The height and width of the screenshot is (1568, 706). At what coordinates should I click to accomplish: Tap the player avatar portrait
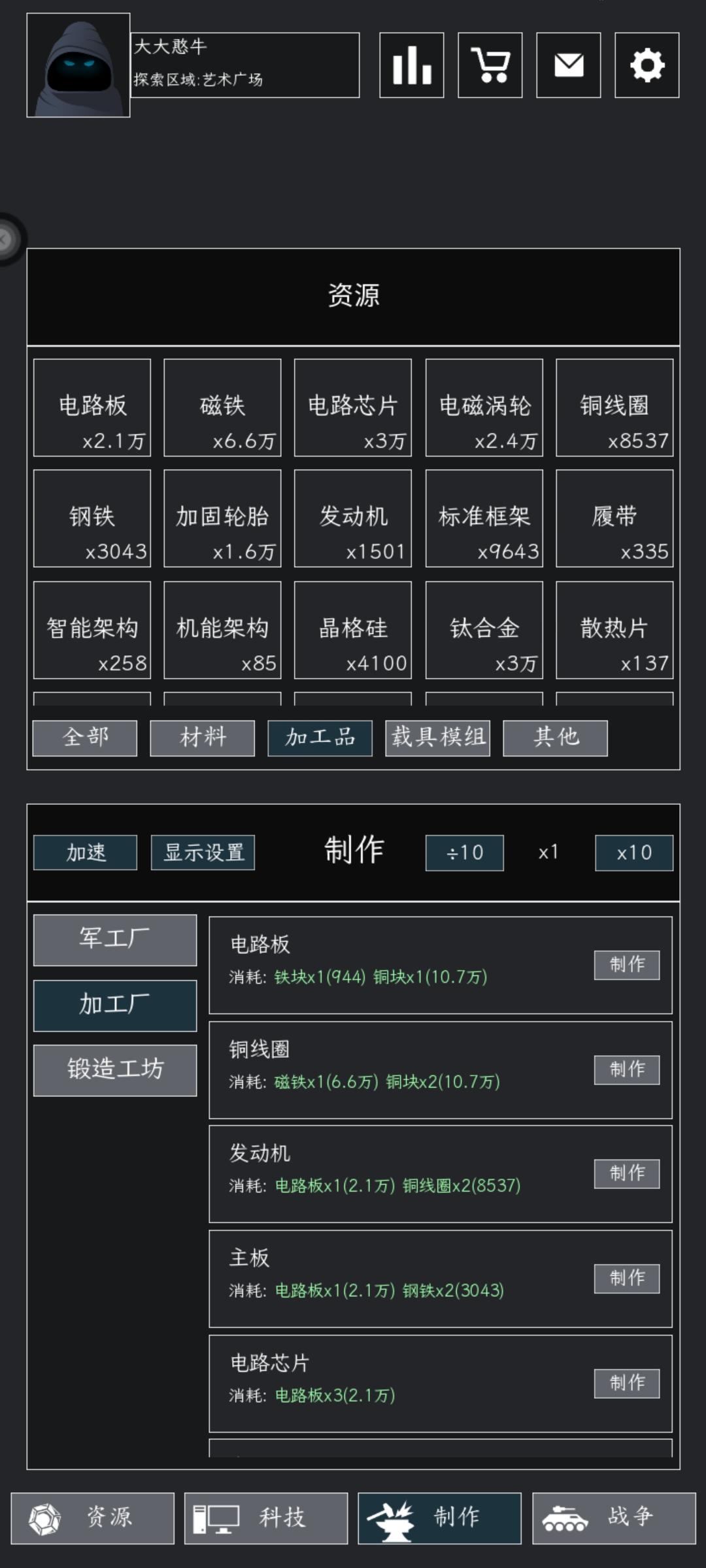pos(78,65)
